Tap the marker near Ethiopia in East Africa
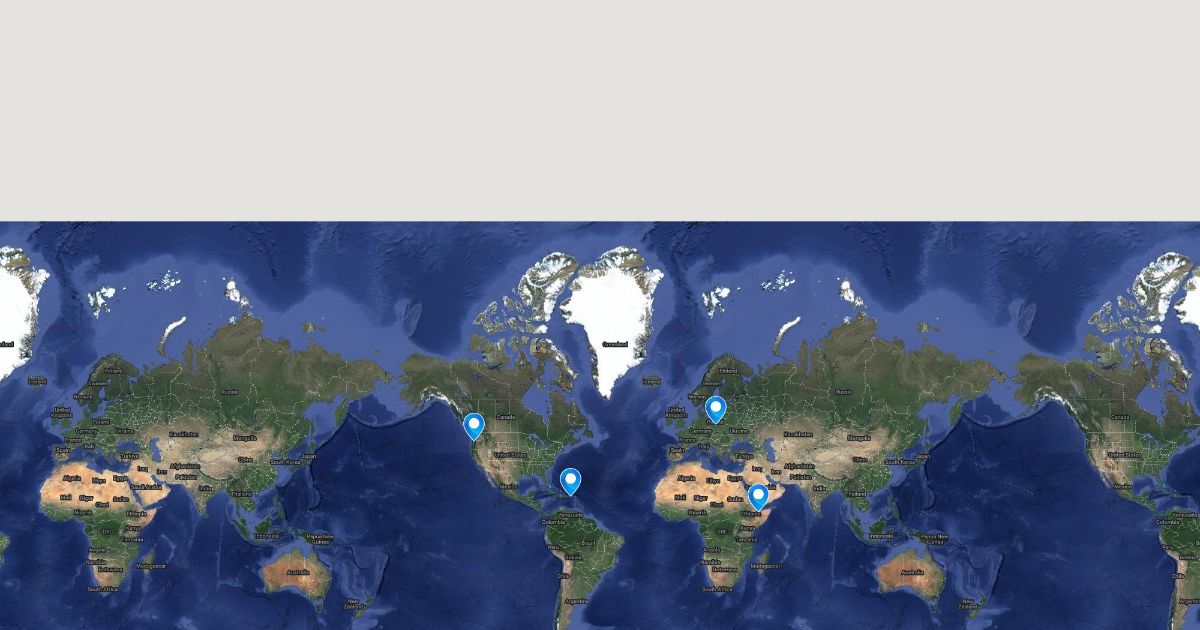The image size is (1200, 630). click(758, 495)
